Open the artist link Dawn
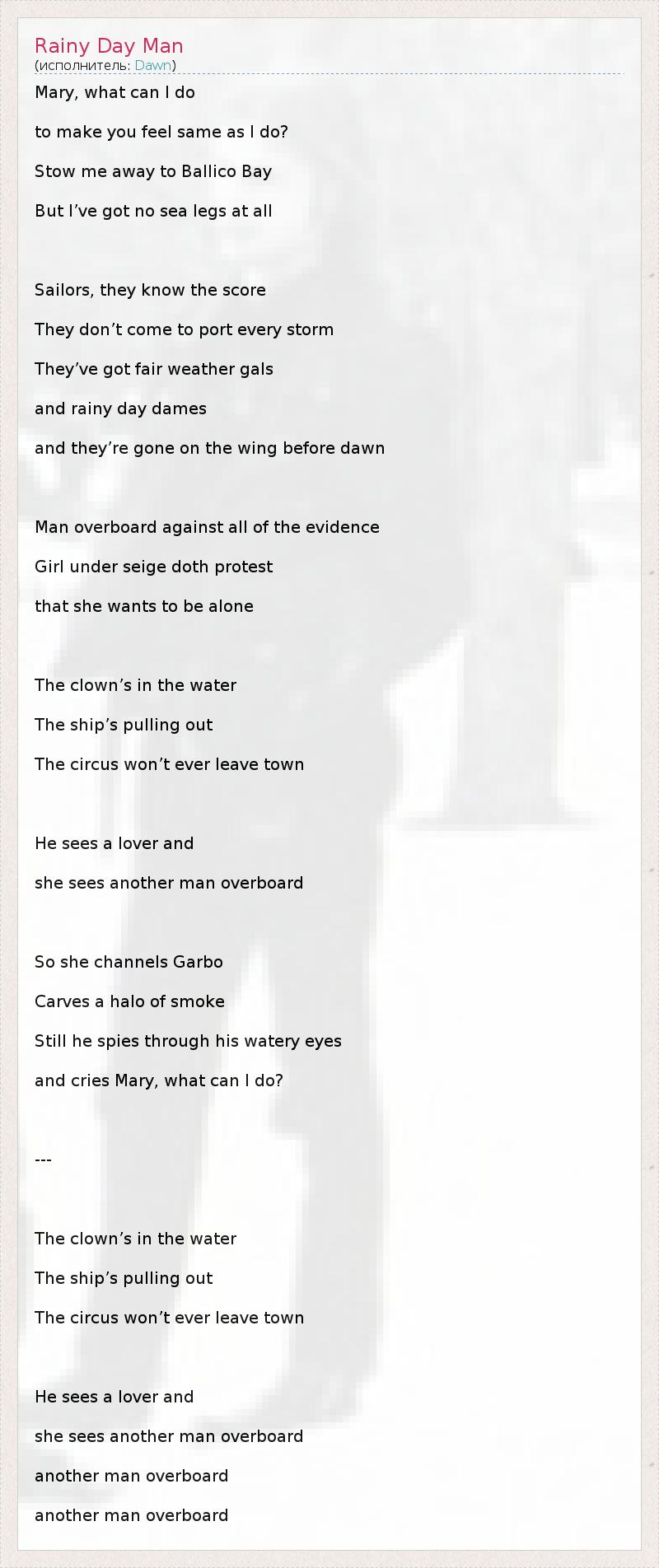Screen dimensions: 659x1568 pyautogui.click(x=152, y=66)
